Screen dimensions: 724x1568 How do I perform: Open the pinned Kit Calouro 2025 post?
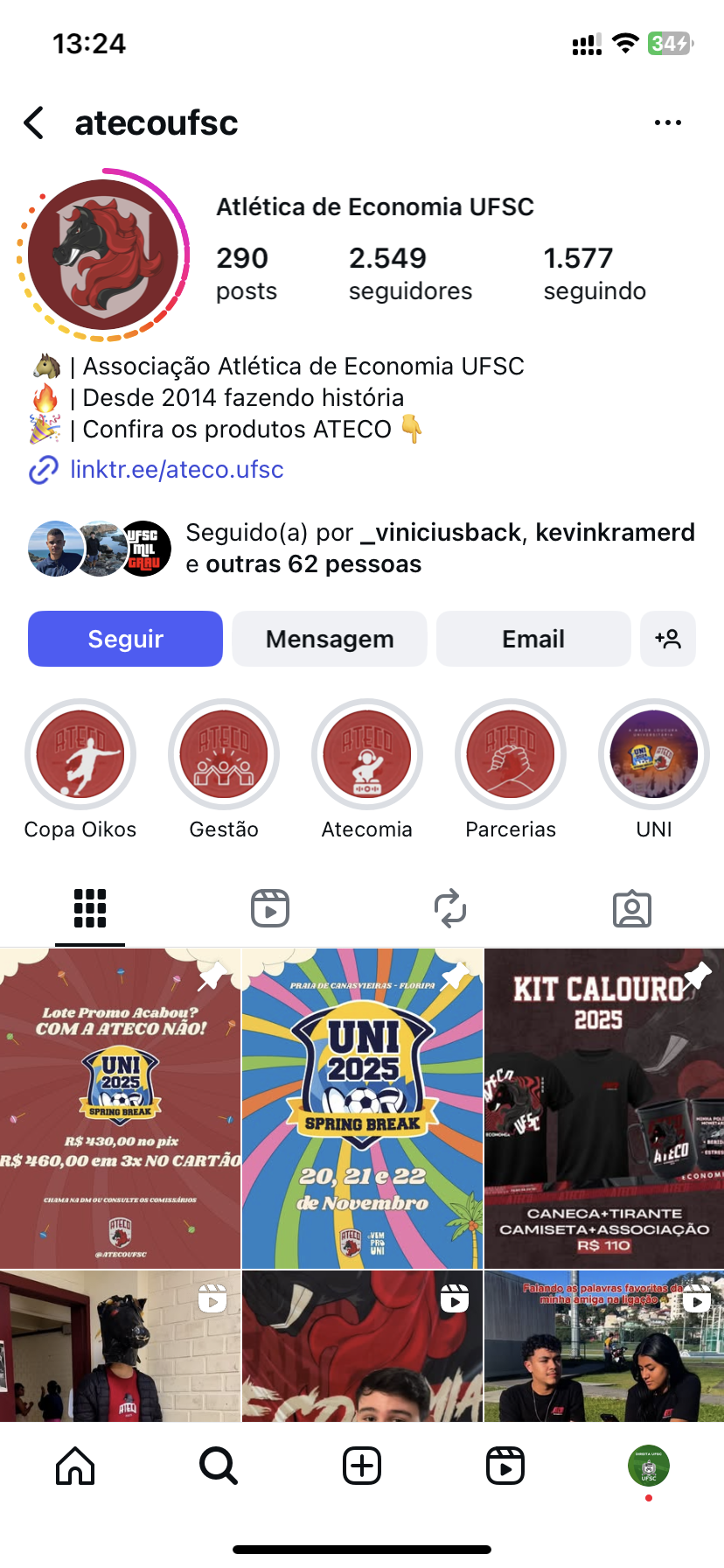tap(604, 1108)
